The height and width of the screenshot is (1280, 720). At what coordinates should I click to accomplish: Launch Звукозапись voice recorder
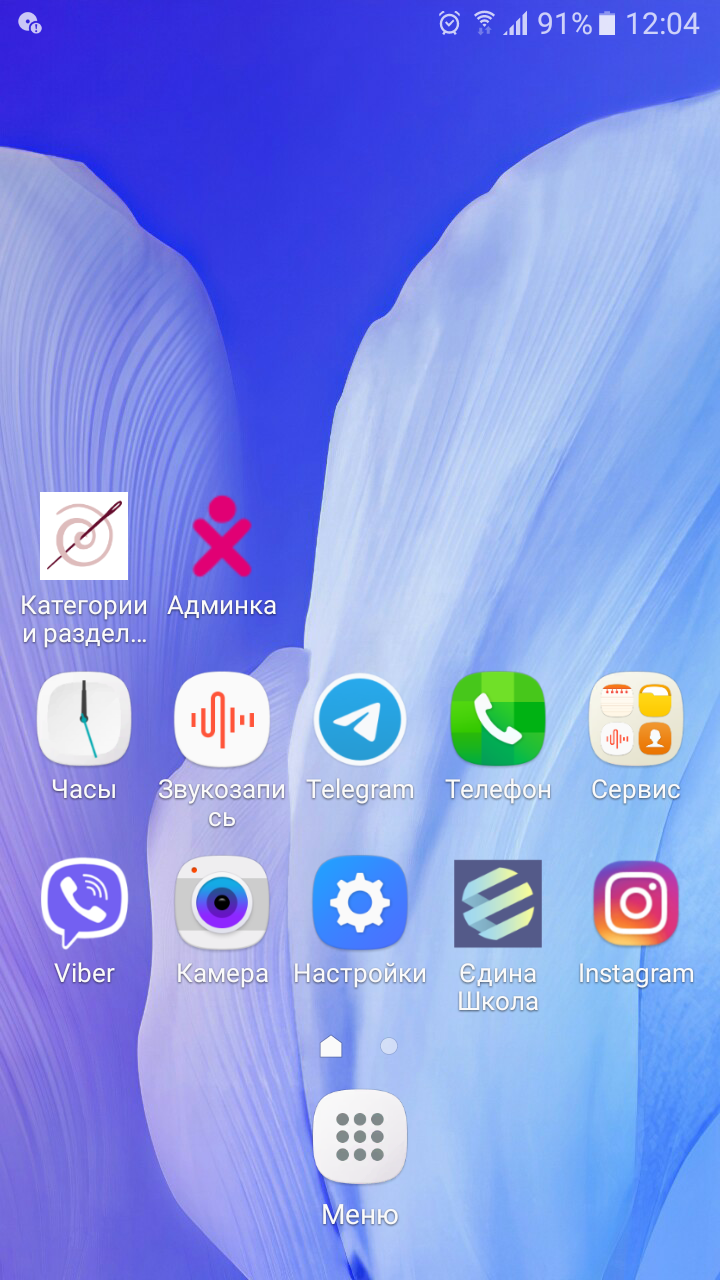point(221,719)
